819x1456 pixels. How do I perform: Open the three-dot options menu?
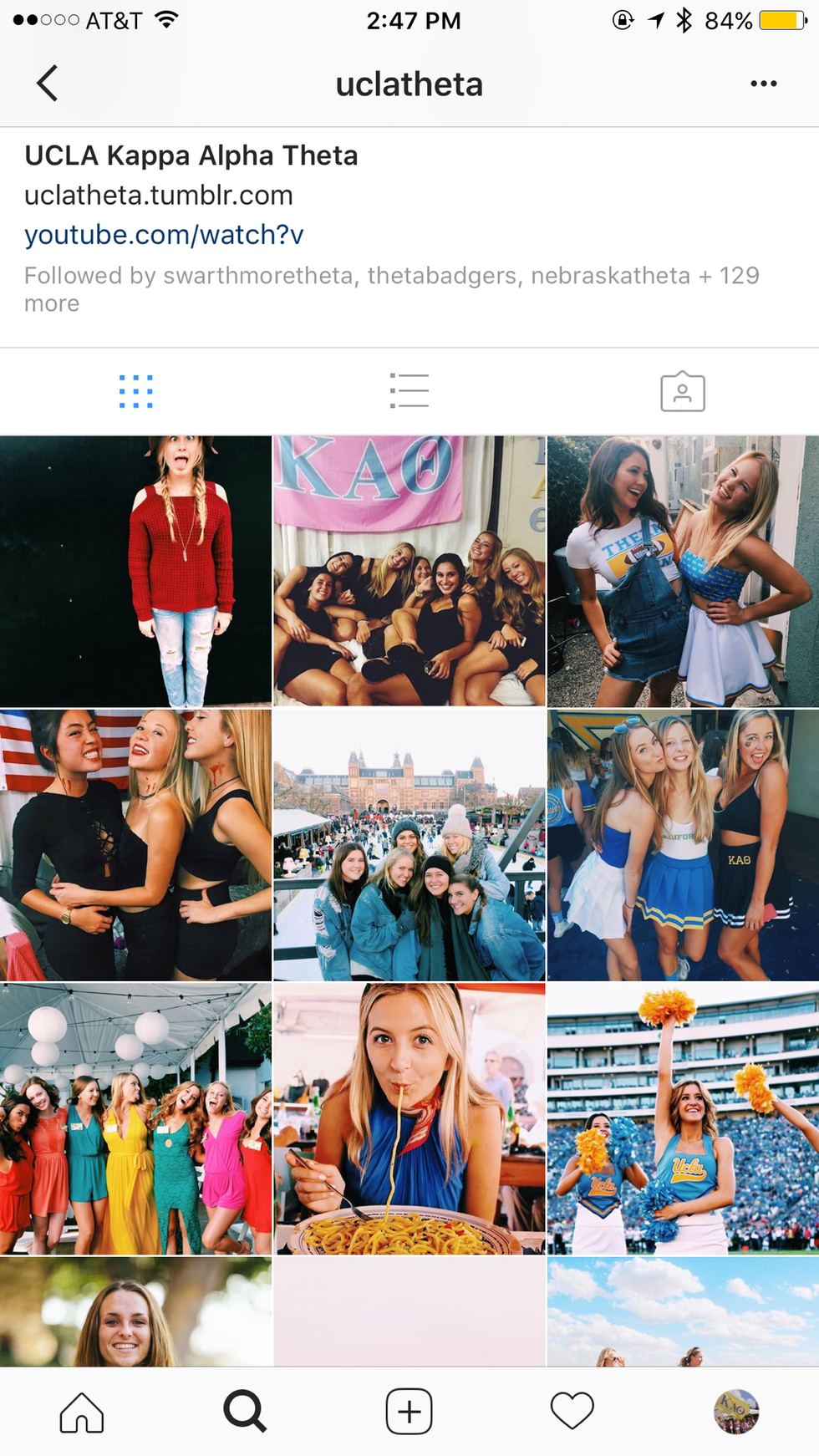click(763, 84)
